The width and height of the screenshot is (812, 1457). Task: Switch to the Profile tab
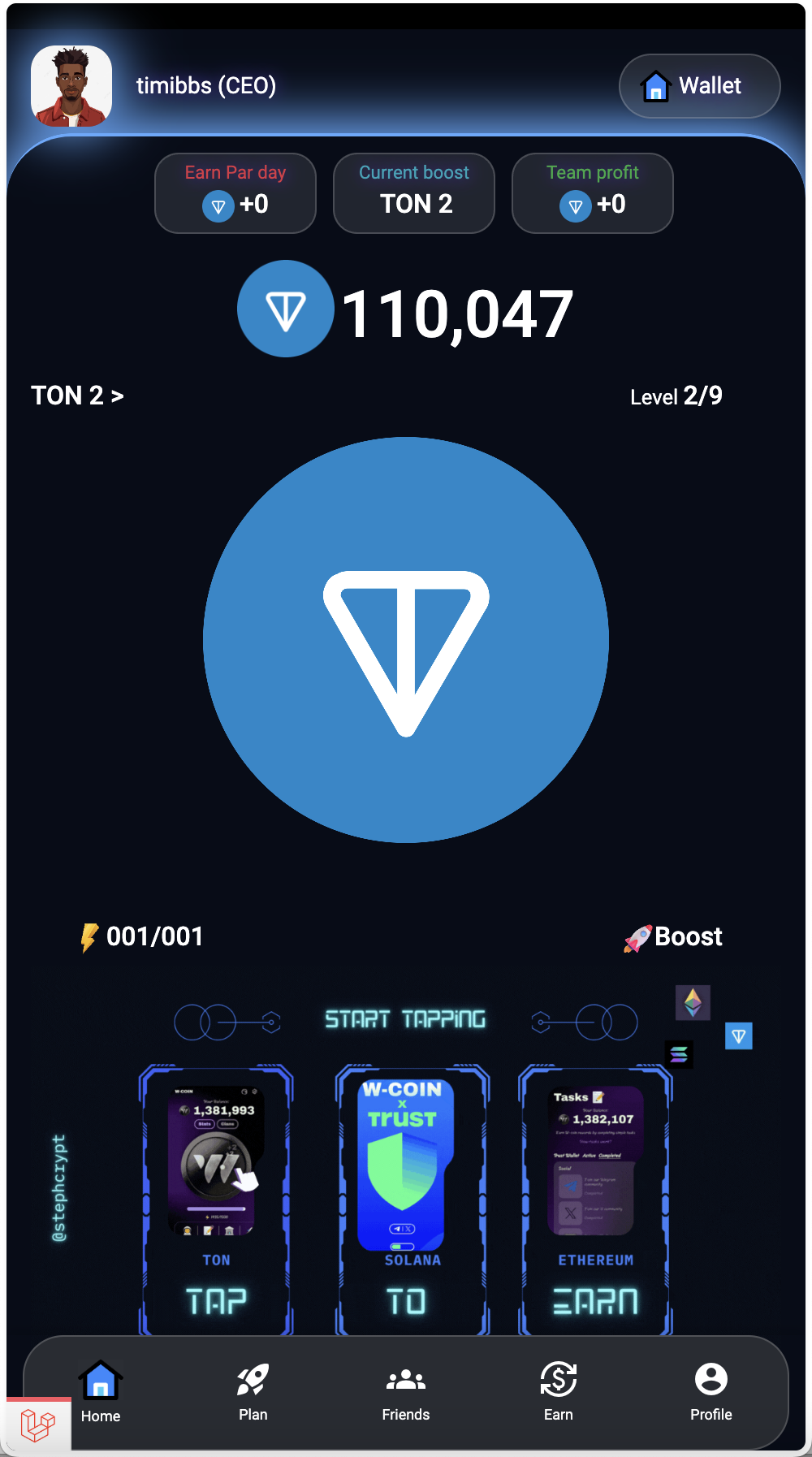[x=710, y=1392]
